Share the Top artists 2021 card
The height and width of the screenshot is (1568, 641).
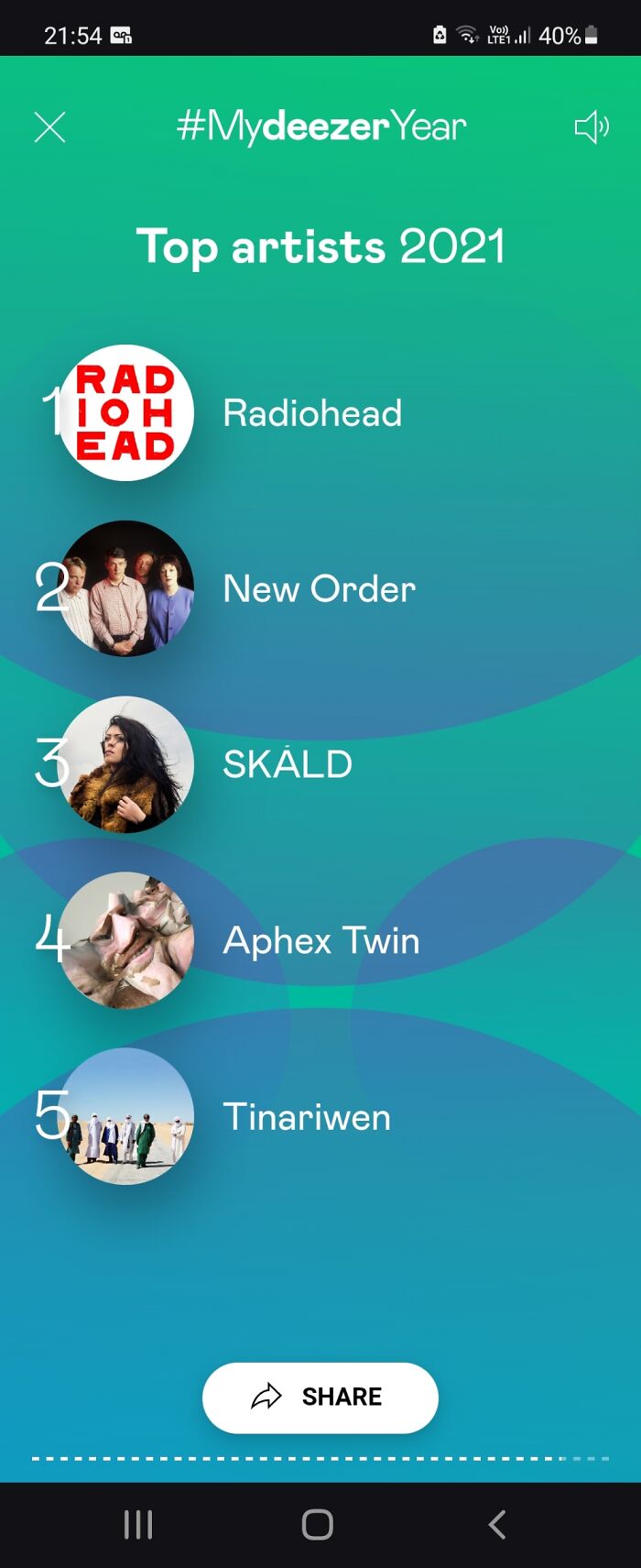tap(320, 1397)
